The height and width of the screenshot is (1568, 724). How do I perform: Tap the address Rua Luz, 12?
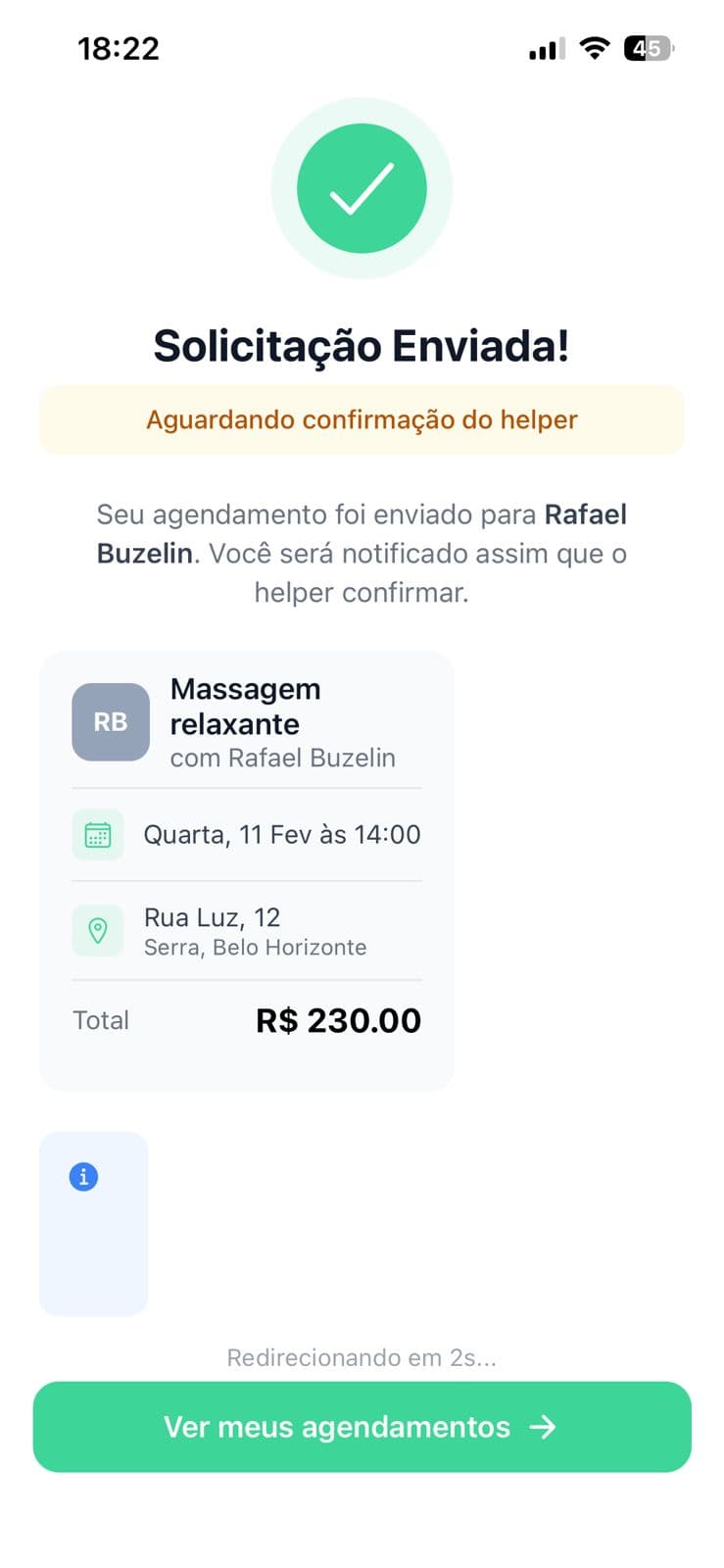(212, 917)
